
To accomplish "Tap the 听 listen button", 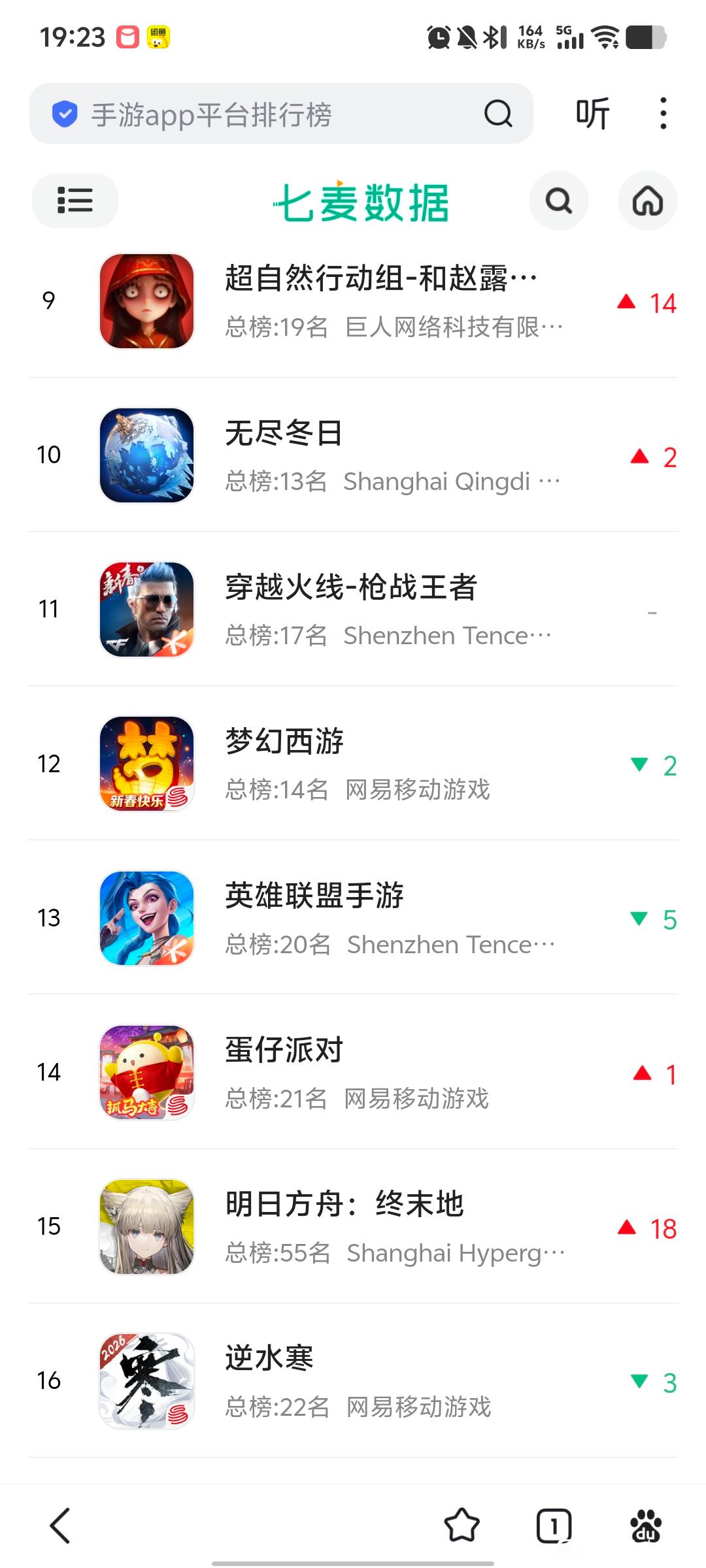I will pos(592,114).
